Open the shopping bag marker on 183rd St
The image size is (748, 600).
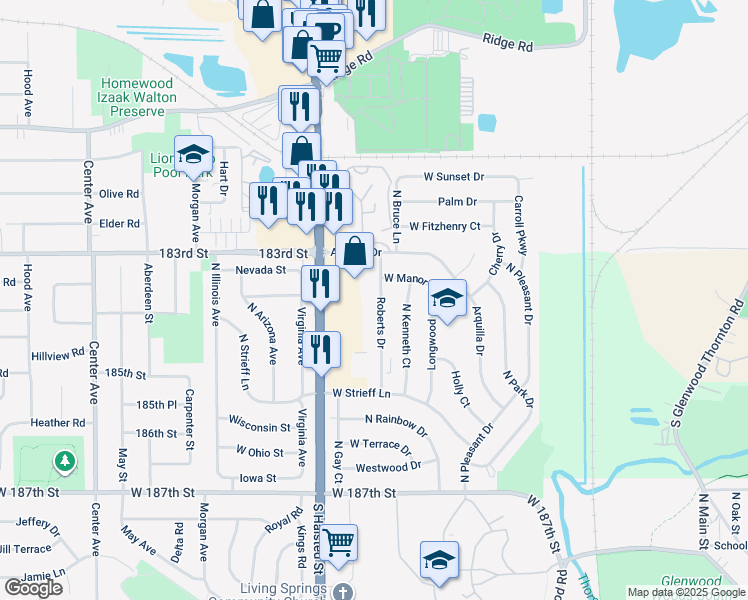coord(354,252)
